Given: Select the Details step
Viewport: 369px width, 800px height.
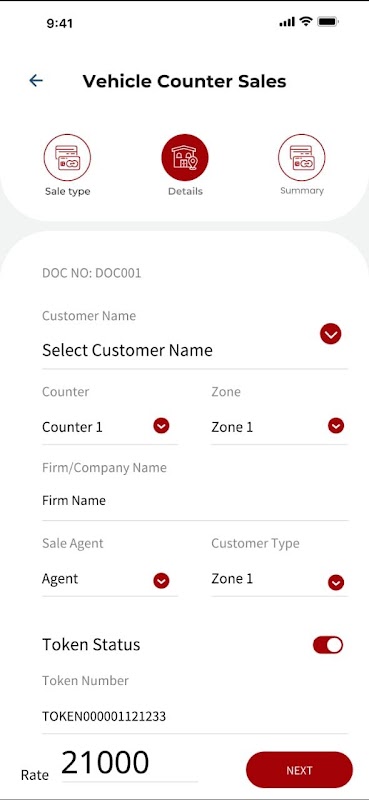Looking at the screenshot, I should click(x=185, y=157).
